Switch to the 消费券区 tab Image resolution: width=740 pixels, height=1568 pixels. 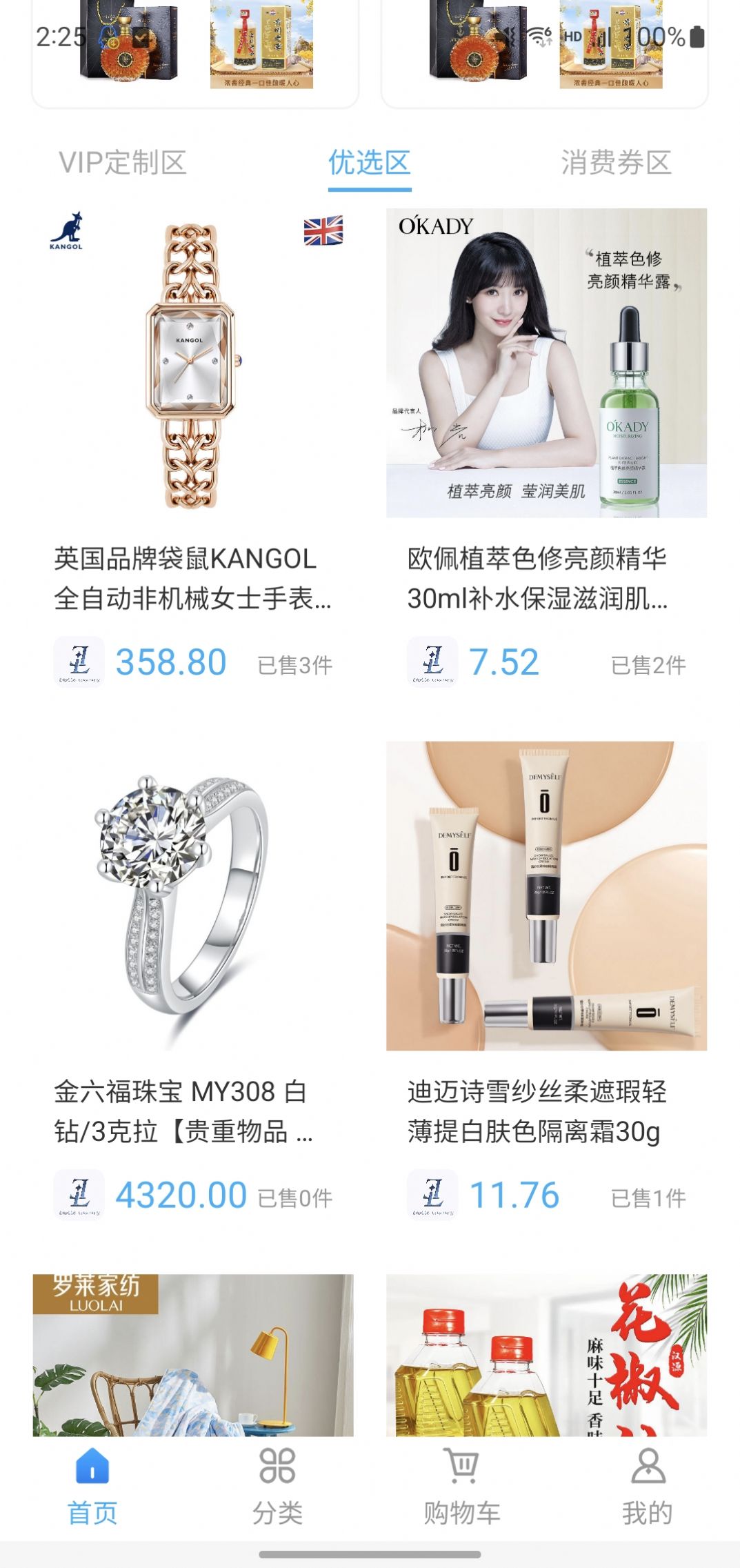[x=616, y=163]
